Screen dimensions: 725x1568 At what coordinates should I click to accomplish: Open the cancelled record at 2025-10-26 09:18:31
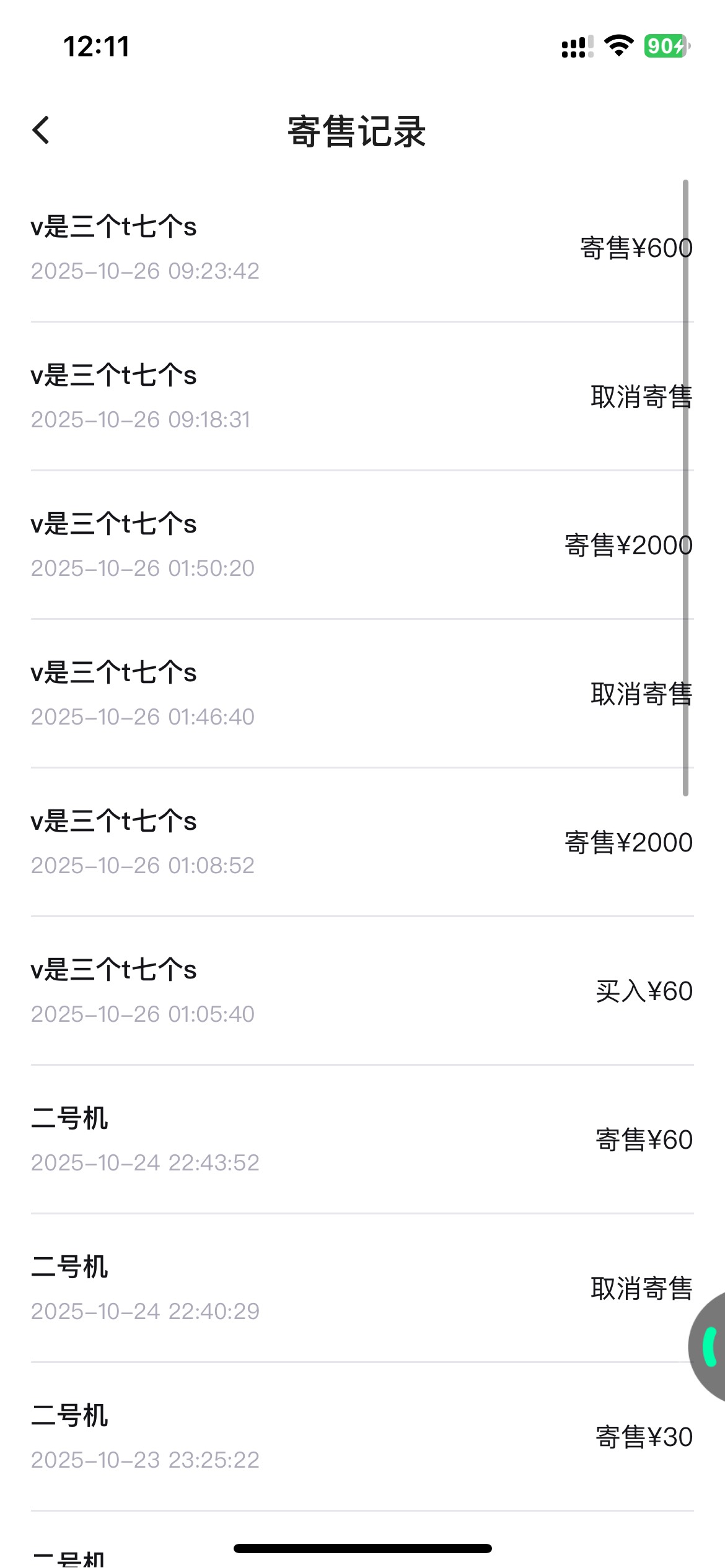[x=362, y=396]
